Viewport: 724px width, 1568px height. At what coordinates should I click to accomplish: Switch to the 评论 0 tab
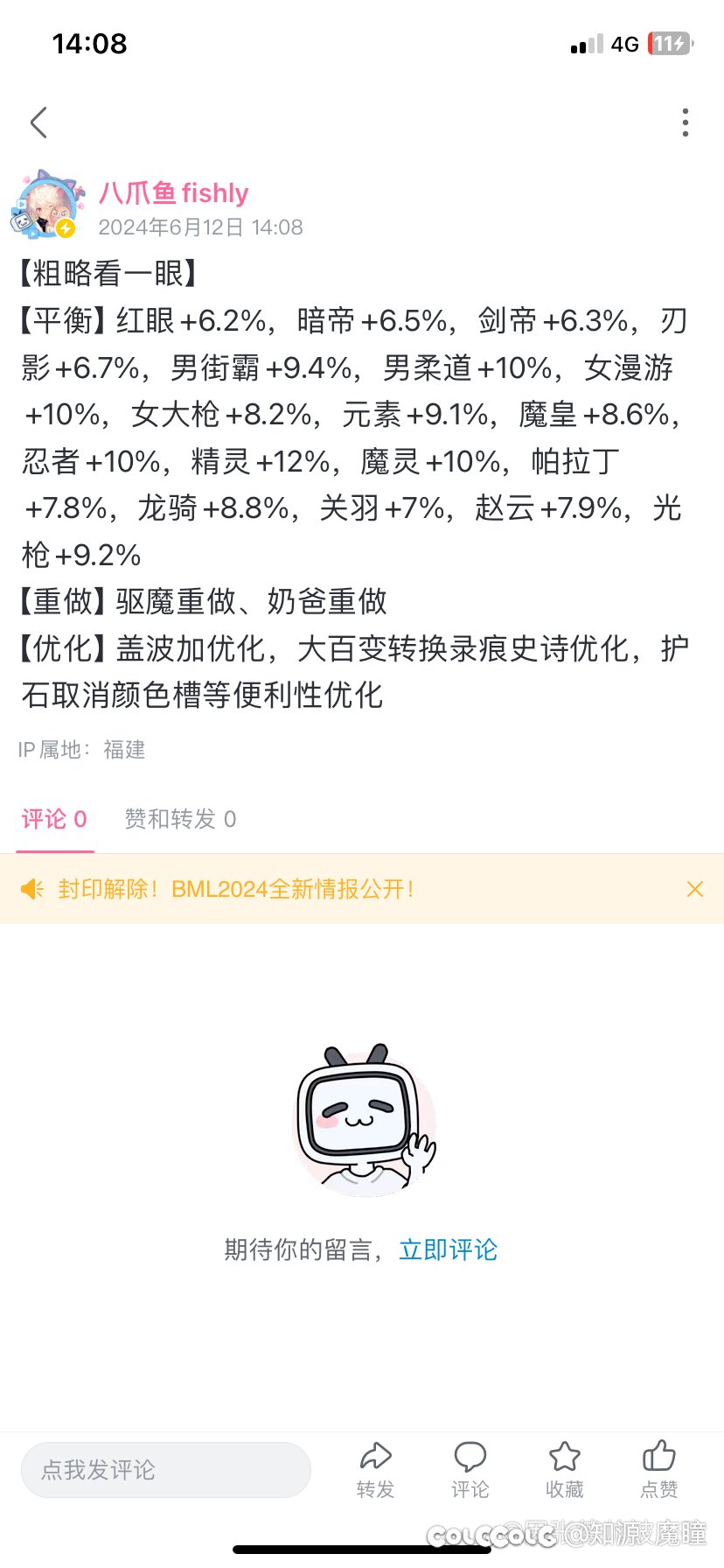coord(54,819)
